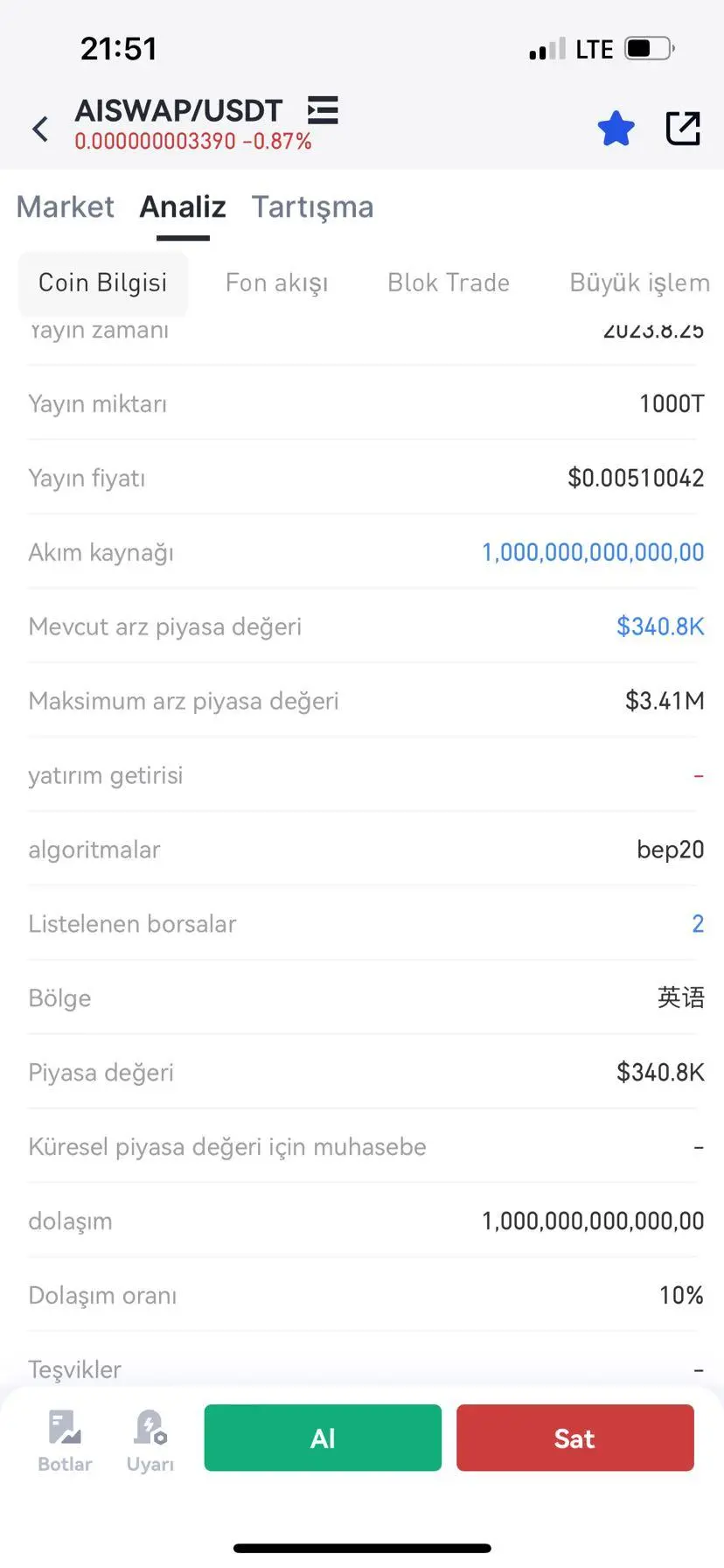This screenshot has height=1568, width=724.
Task: Set a price alert with Uyarı
Action: click(x=150, y=1440)
